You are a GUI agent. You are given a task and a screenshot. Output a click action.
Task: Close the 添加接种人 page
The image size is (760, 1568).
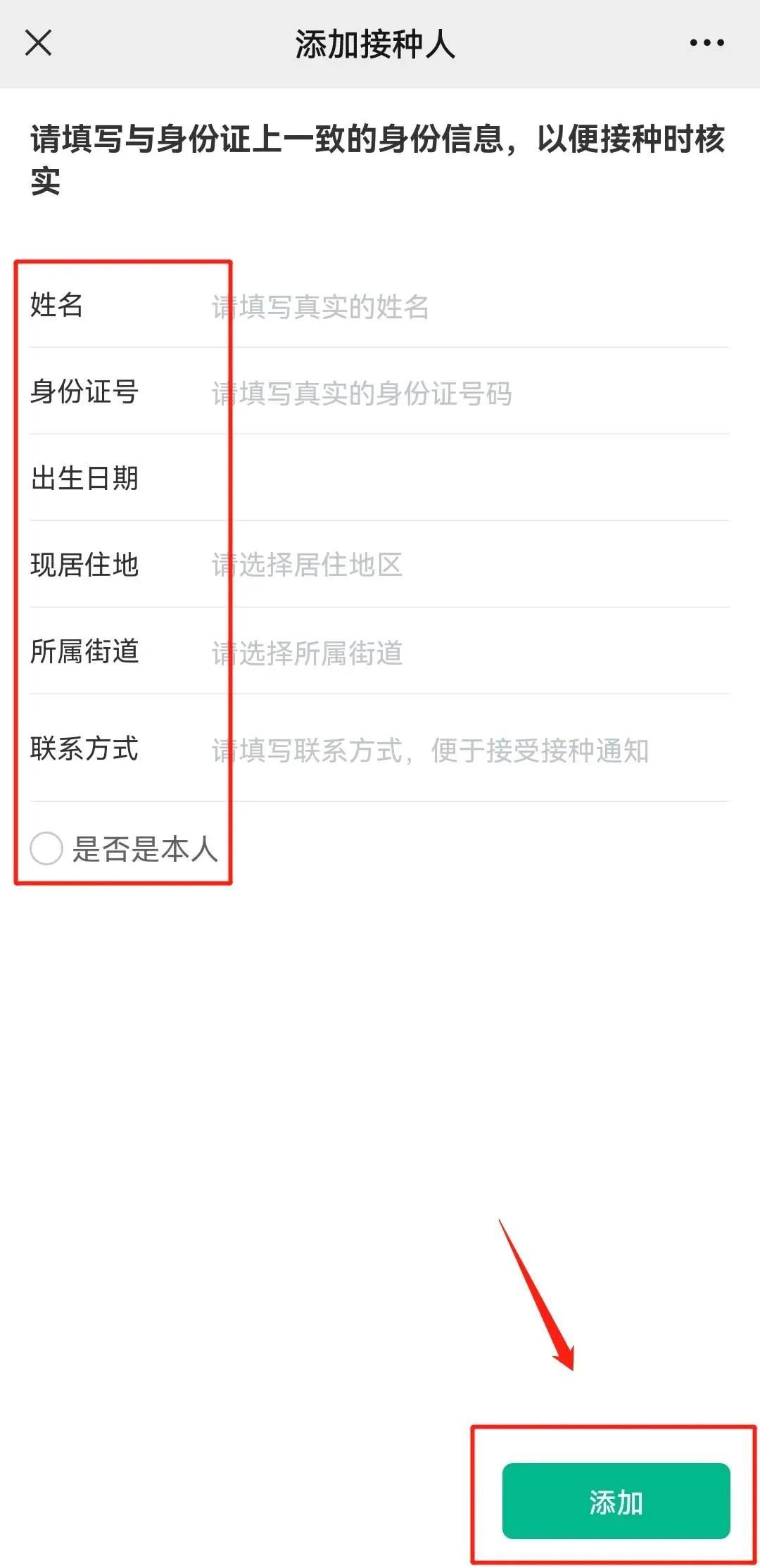tap(39, 43)
